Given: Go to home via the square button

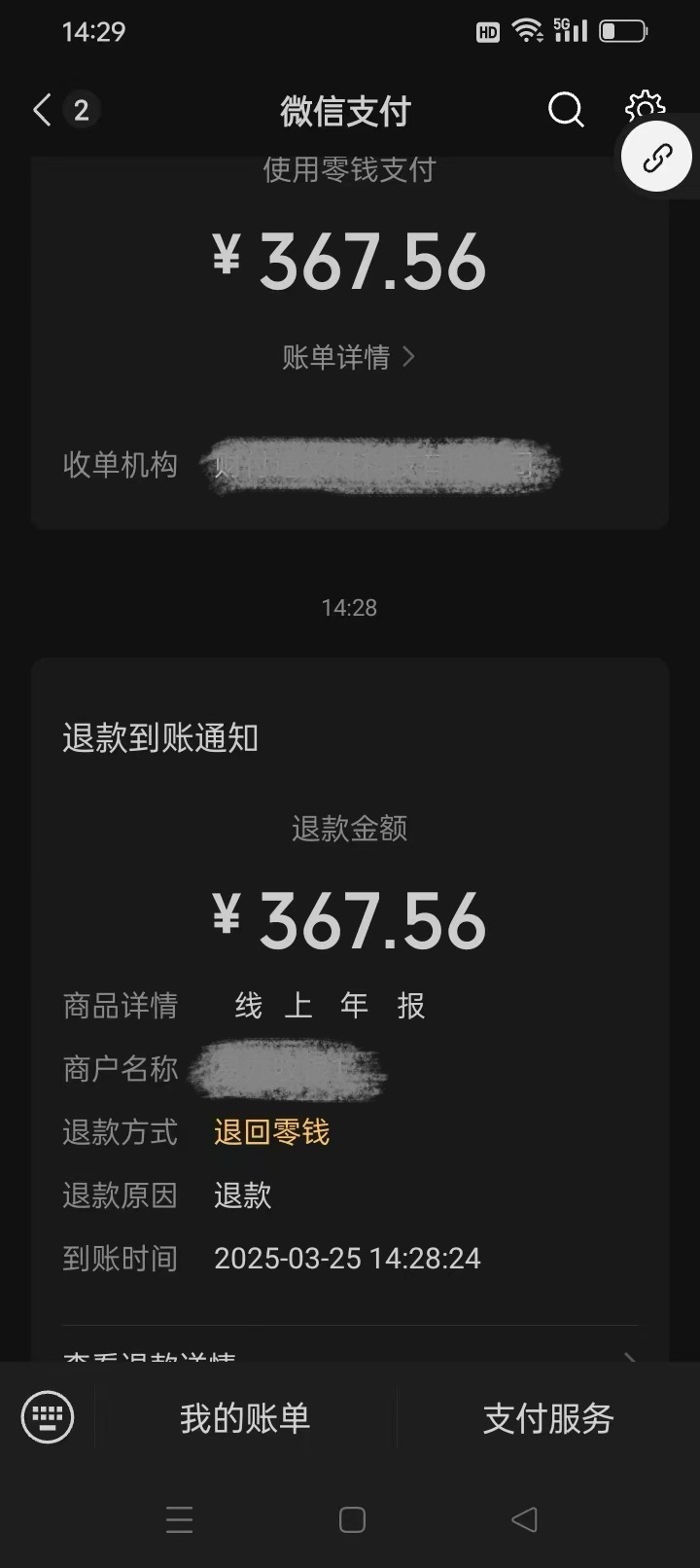Looking at the screenshot, I should [x=352, y=1519].
